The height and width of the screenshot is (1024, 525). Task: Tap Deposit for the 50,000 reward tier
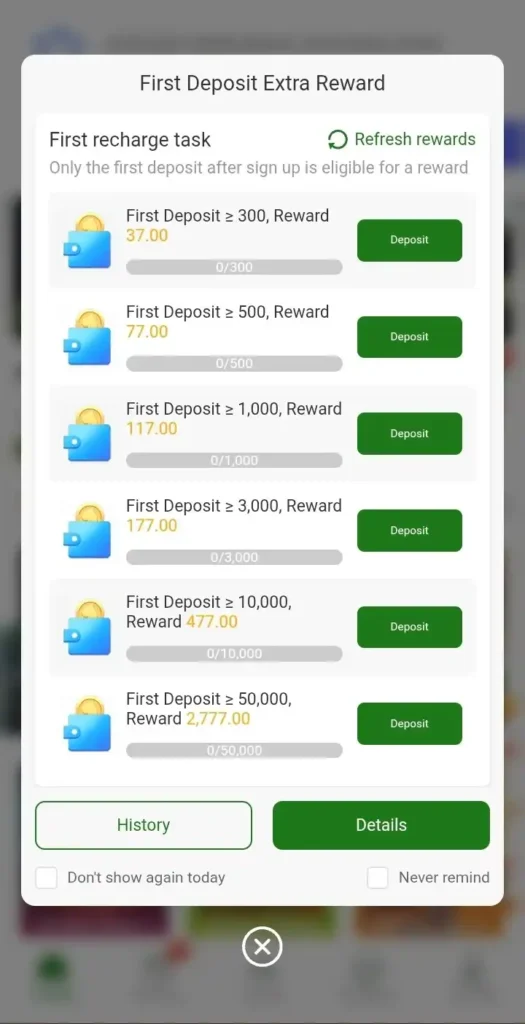point(409,724)
